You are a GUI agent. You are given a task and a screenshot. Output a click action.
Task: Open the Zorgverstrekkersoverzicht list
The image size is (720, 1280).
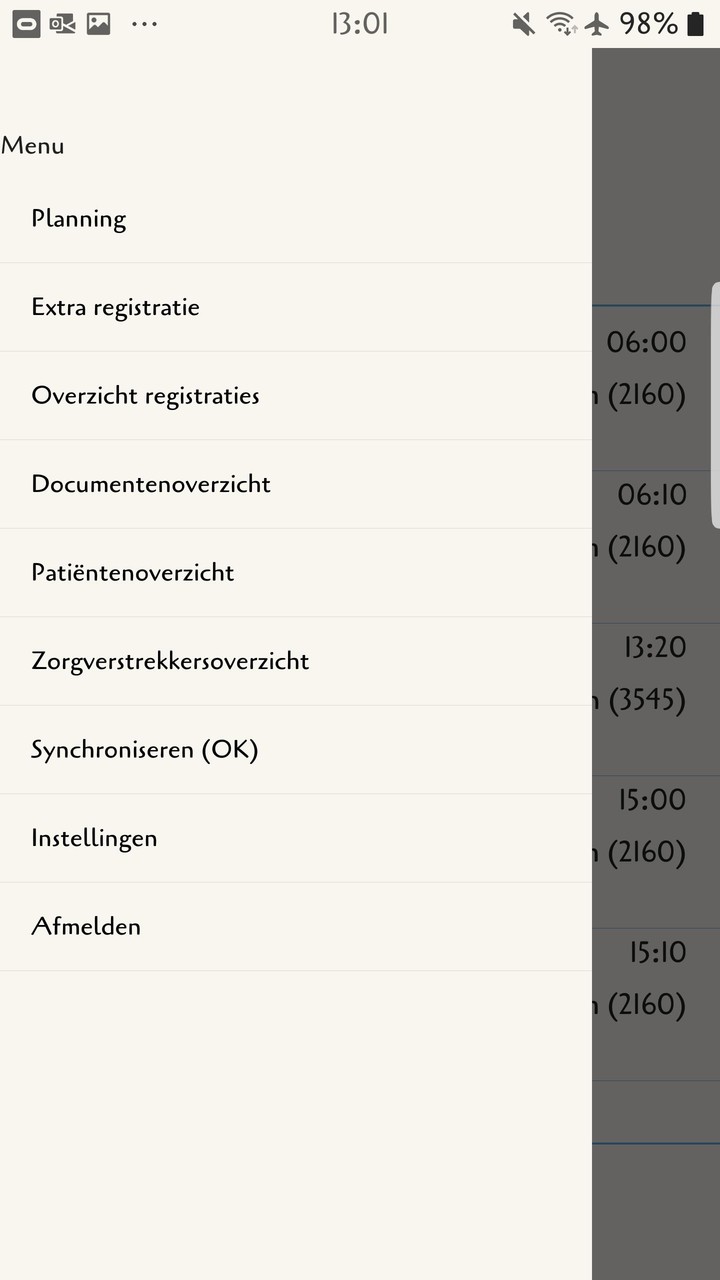click(170, 661)
